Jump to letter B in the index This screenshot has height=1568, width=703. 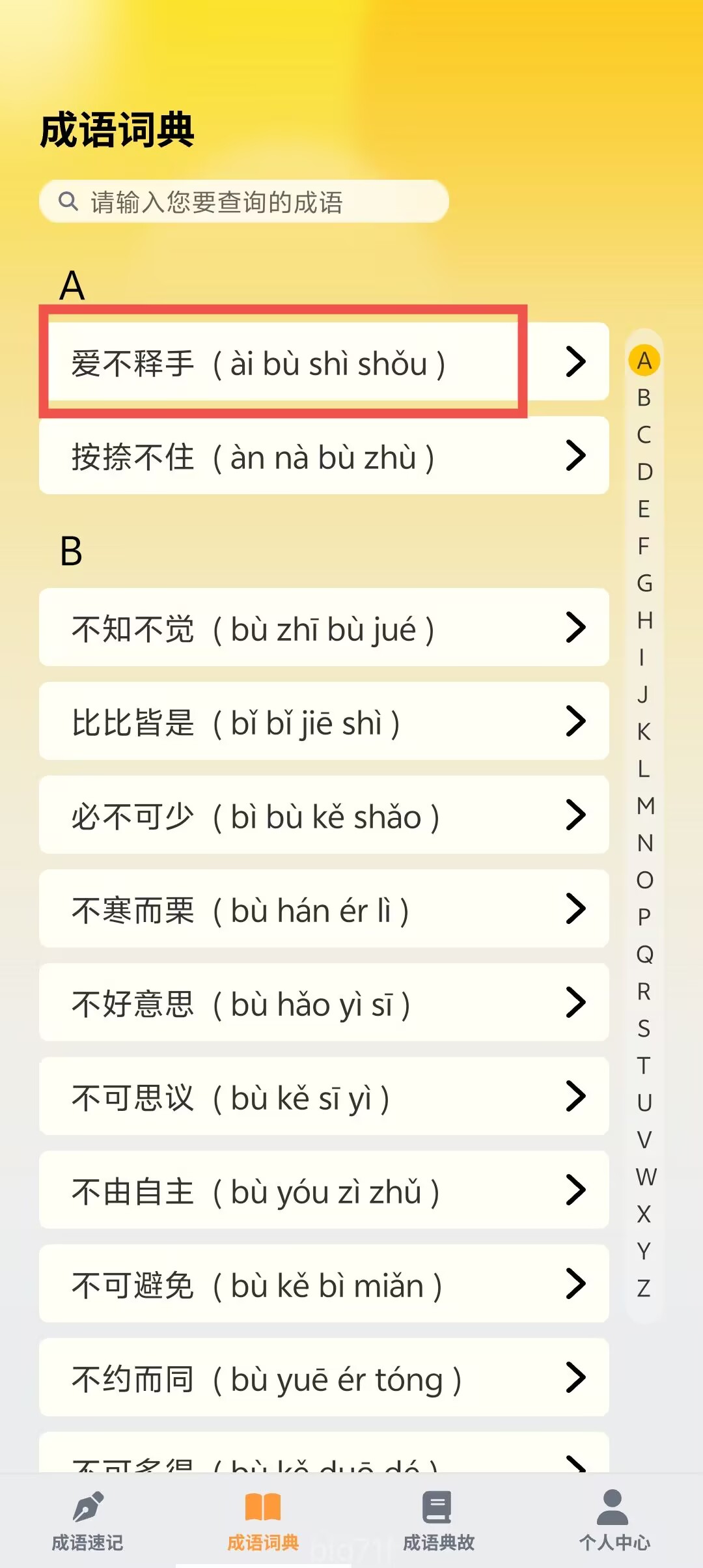(x=644, y=398)
